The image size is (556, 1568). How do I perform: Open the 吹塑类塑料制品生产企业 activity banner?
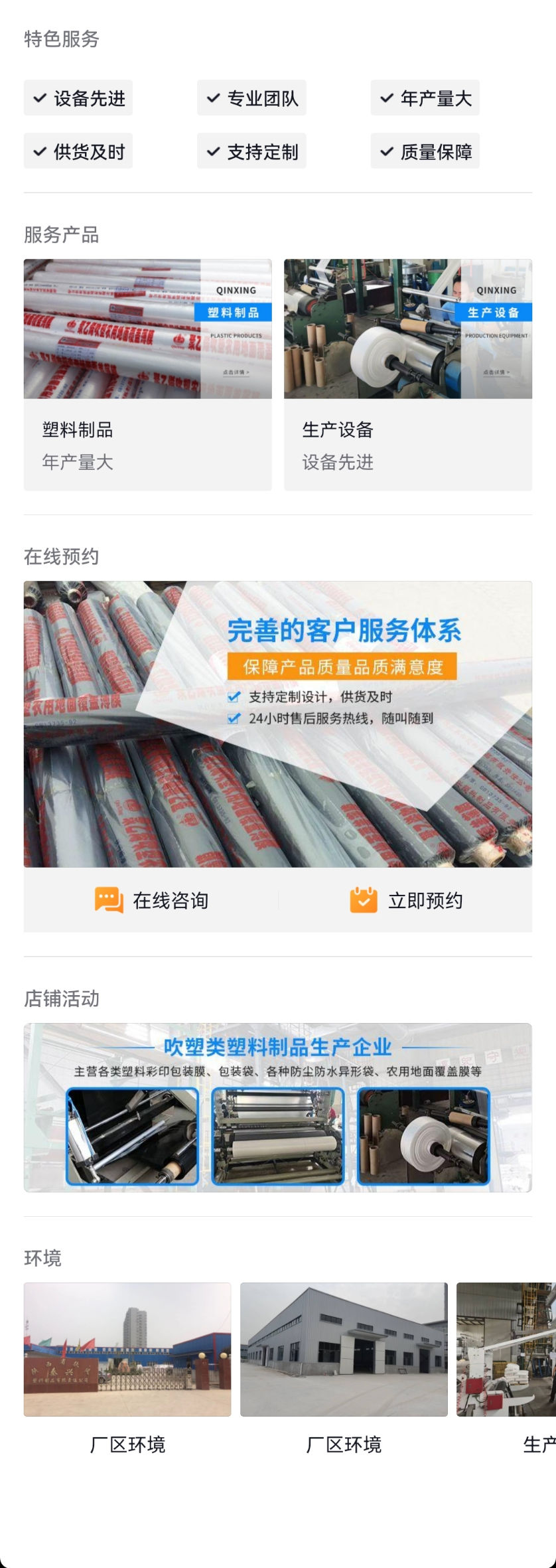(x=277, y=1107)
